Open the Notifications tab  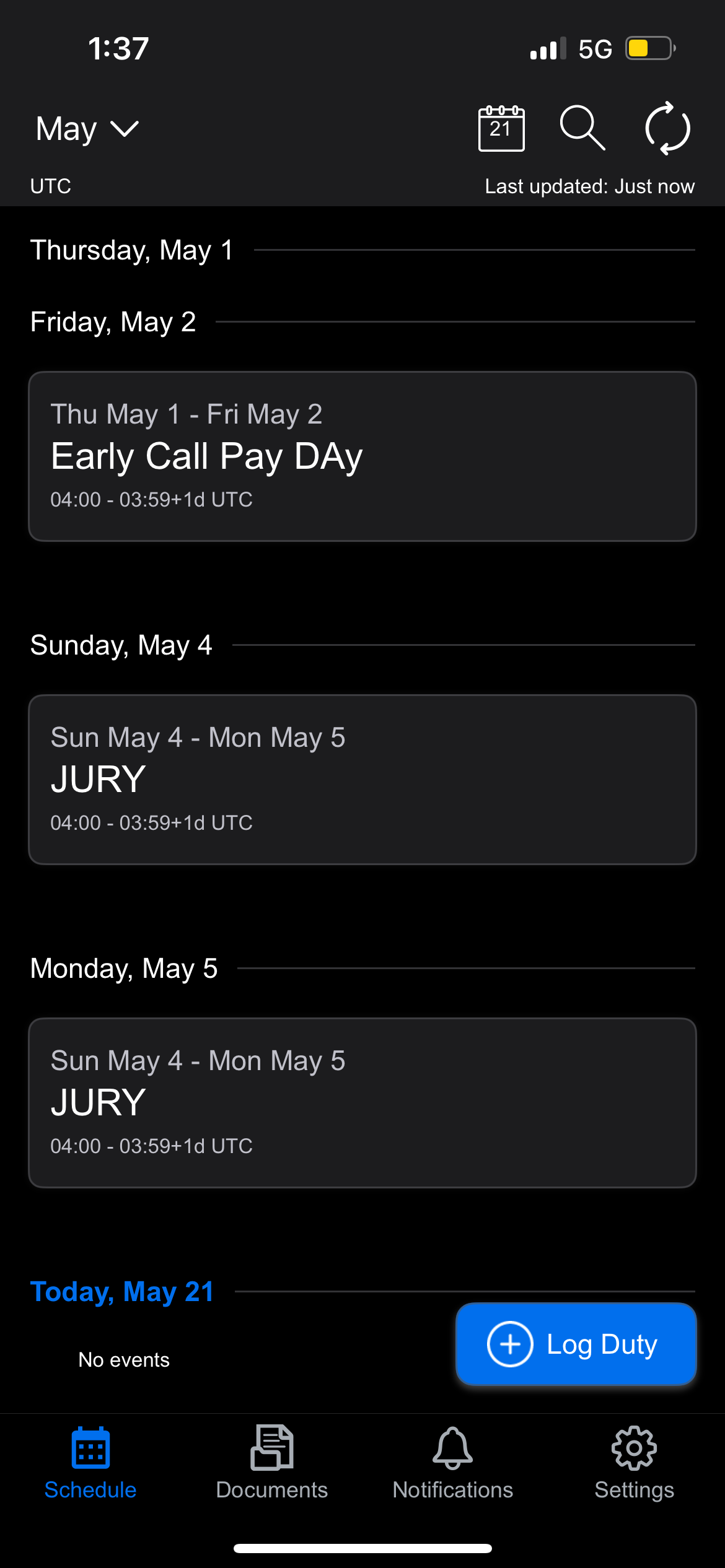click(453, 1463)
